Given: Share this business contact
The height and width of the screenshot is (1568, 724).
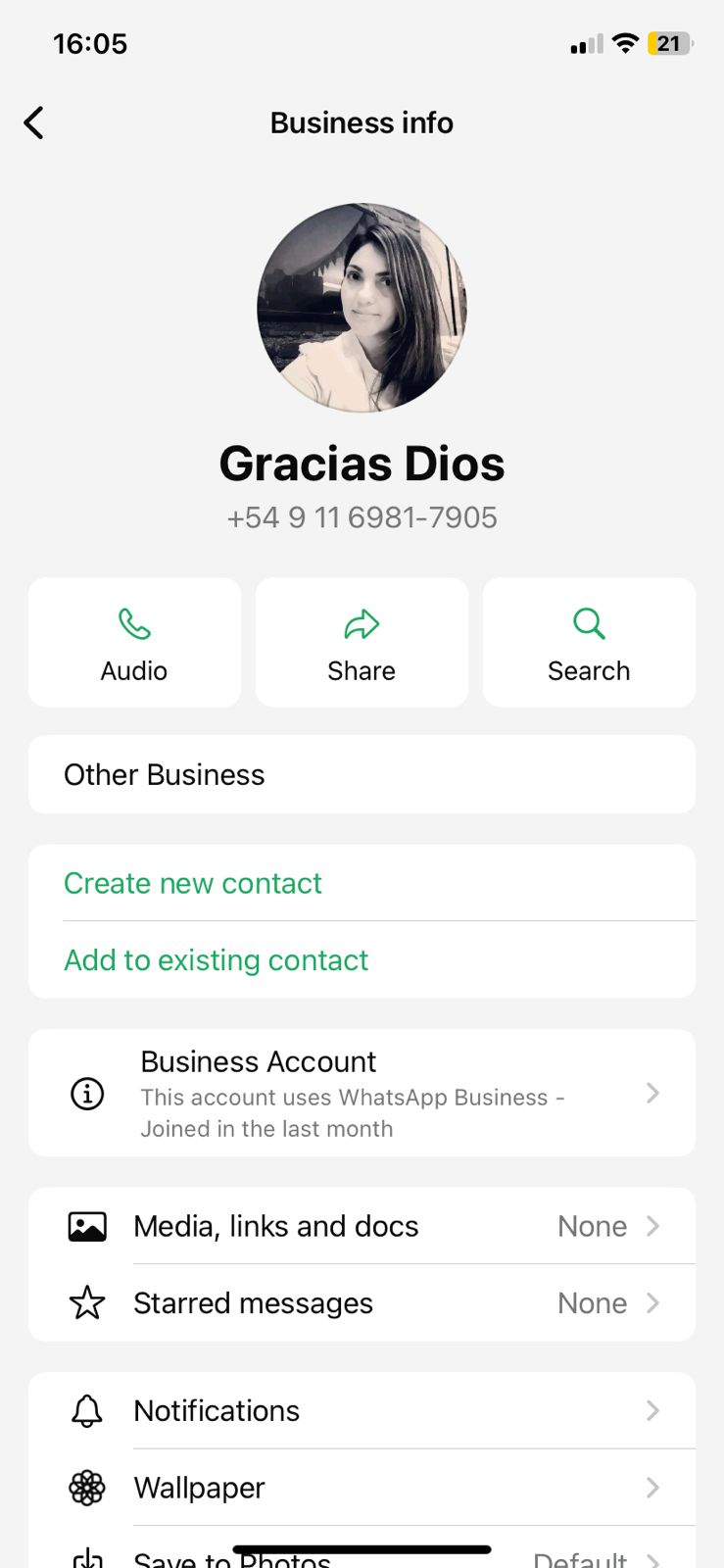Looking at the screenshot, I should 362,643.
